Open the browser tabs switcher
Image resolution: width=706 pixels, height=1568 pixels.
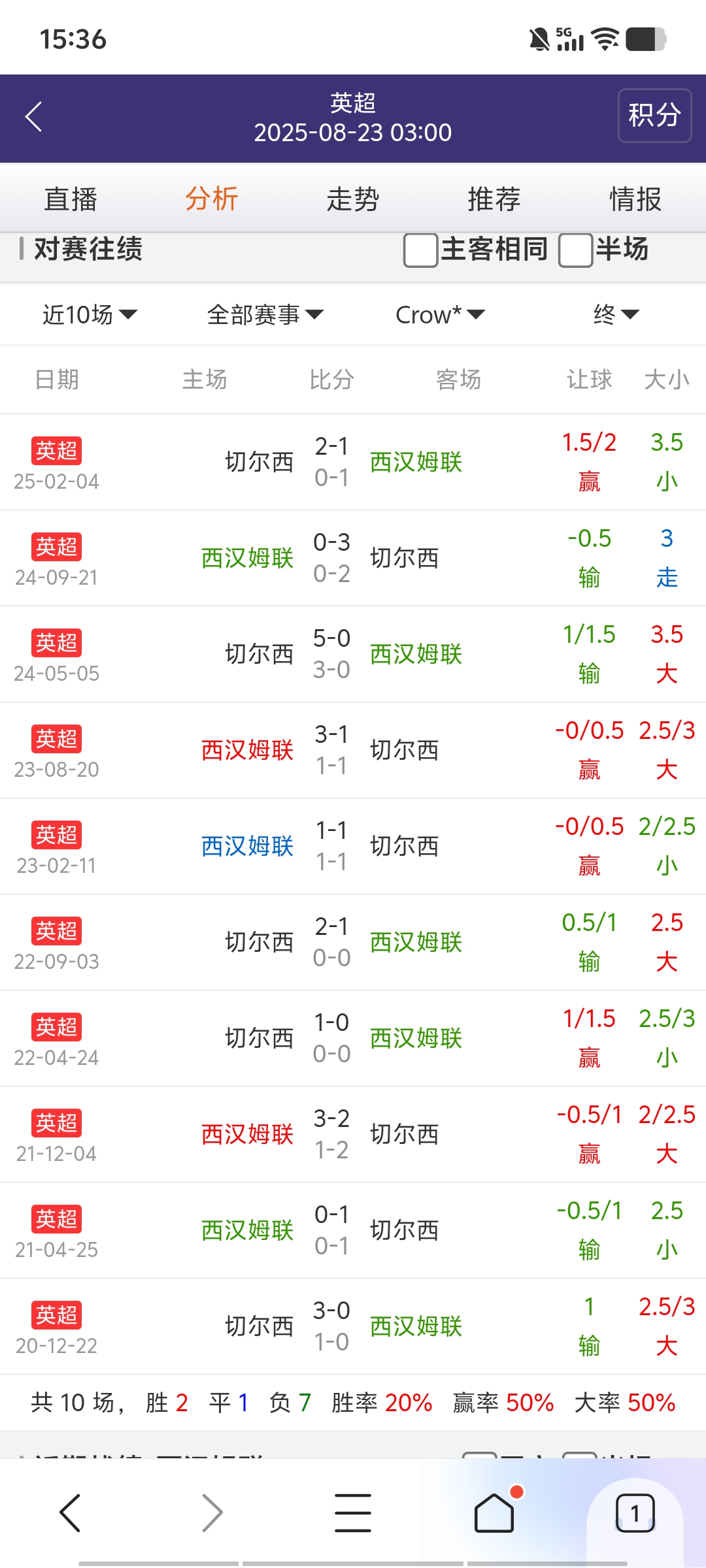point(635,1512)
